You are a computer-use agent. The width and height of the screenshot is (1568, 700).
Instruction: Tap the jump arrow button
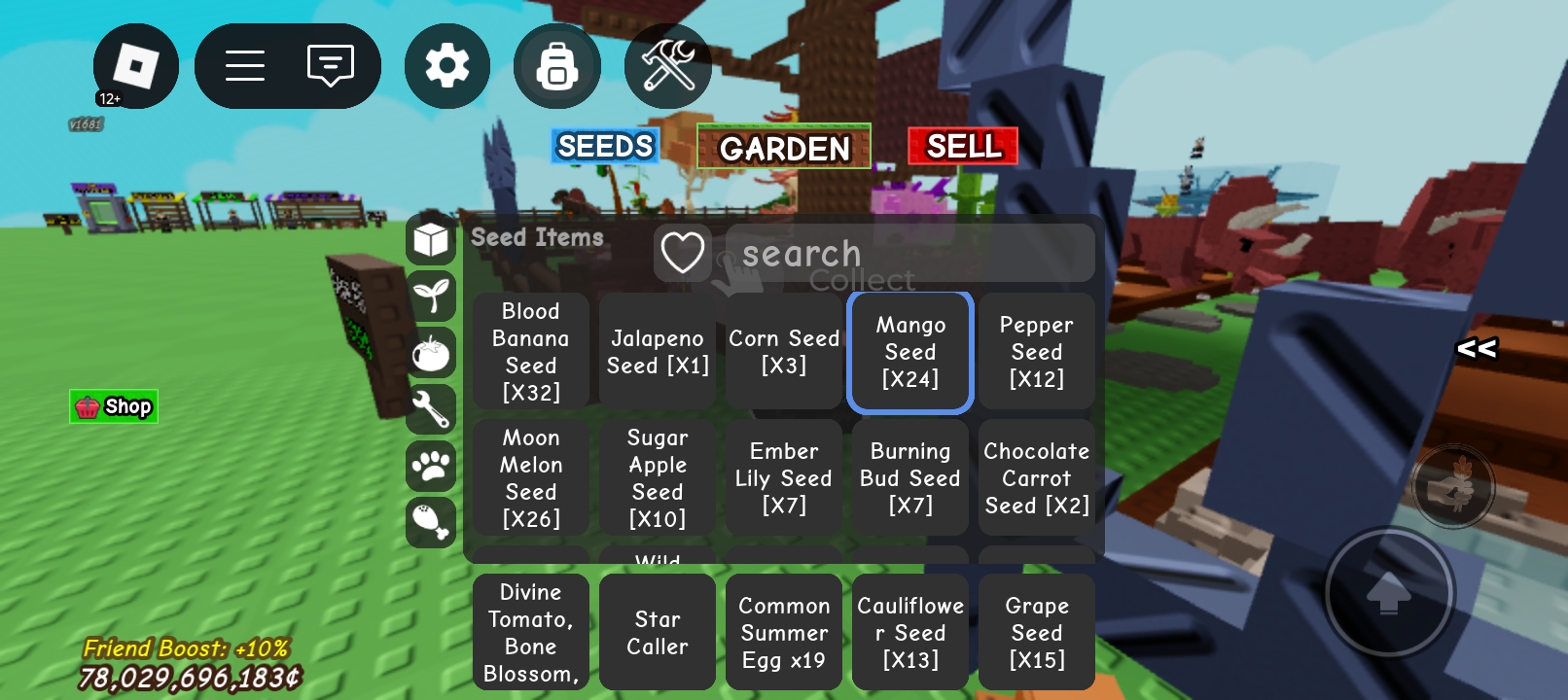pos(1389,592)
